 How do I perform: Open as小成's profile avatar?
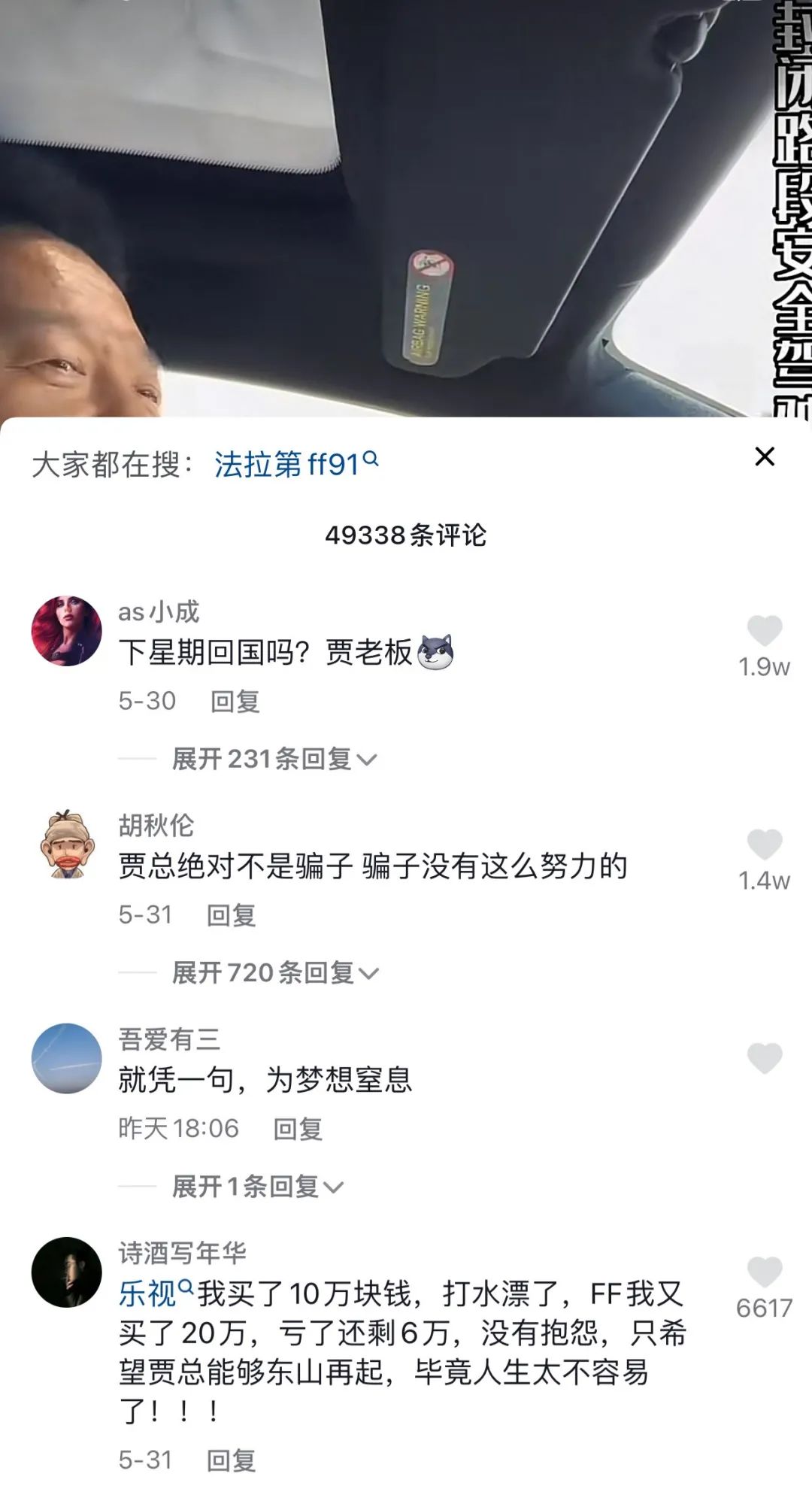(66, 631)
